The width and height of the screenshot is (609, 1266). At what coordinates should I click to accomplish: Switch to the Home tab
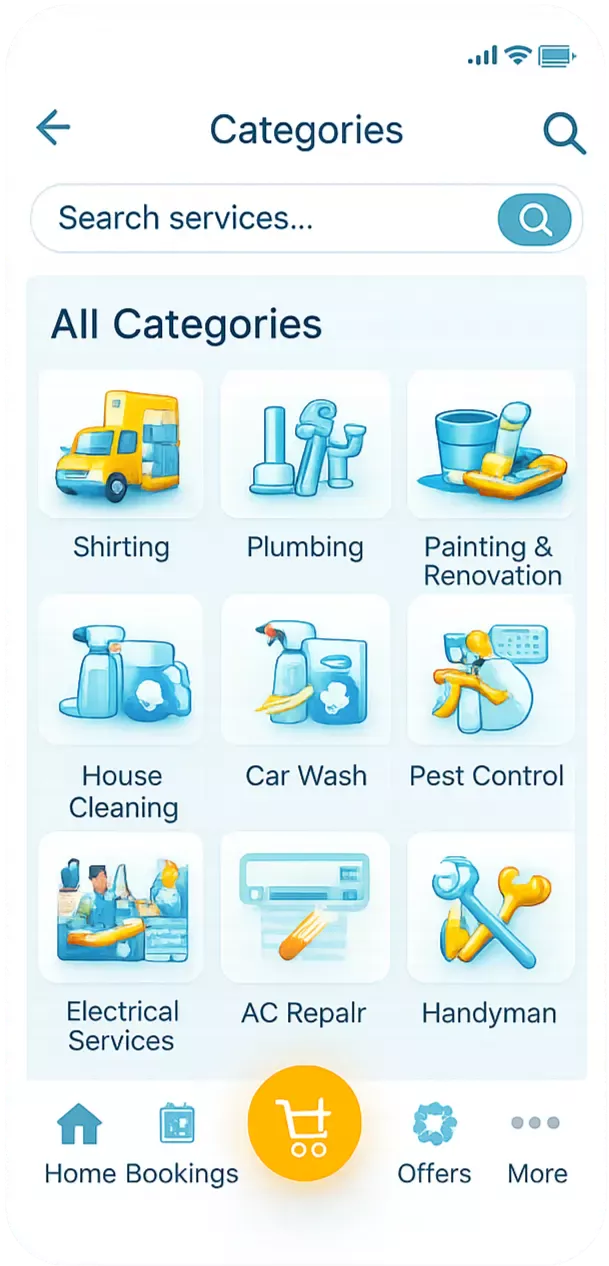[x=80, y=1144]
